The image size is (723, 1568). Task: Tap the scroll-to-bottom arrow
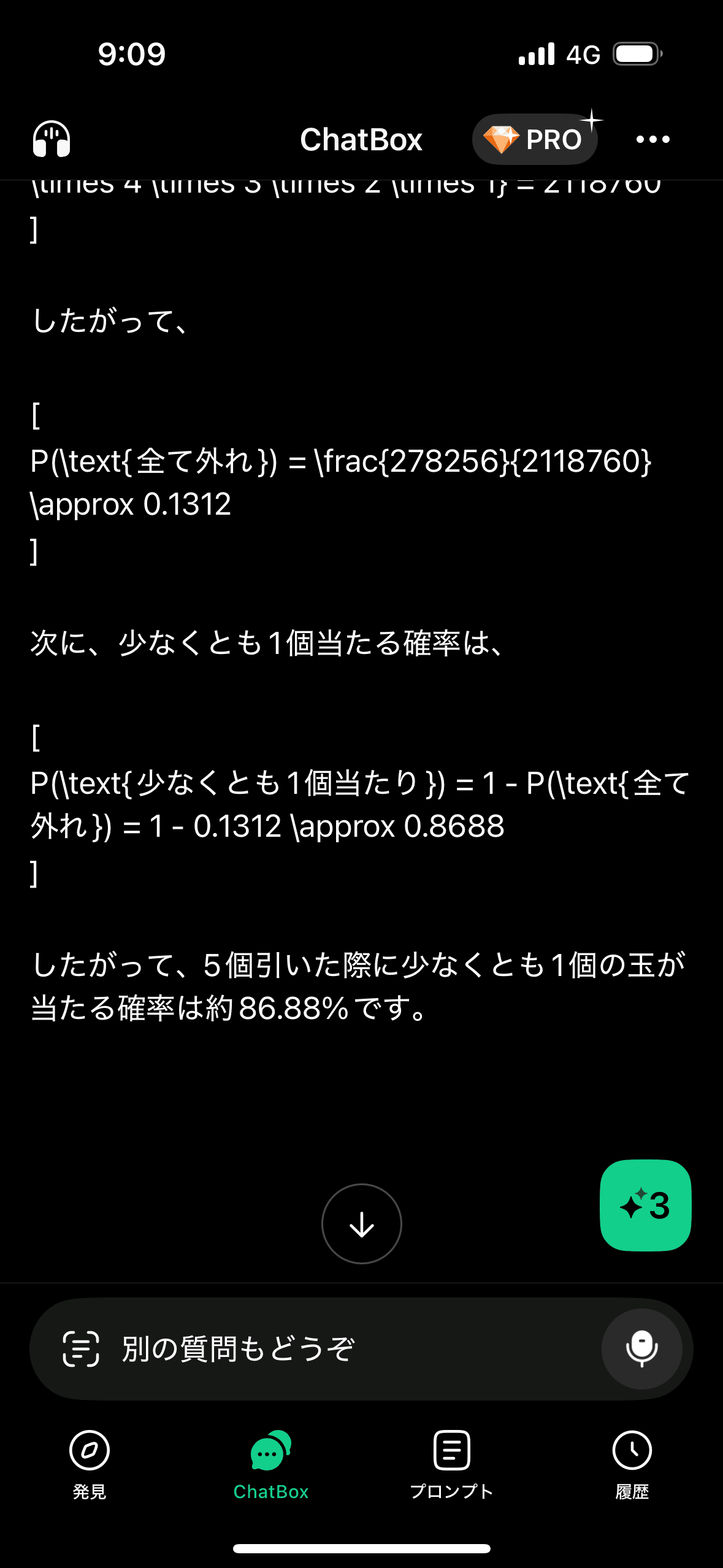(361, 1224)
